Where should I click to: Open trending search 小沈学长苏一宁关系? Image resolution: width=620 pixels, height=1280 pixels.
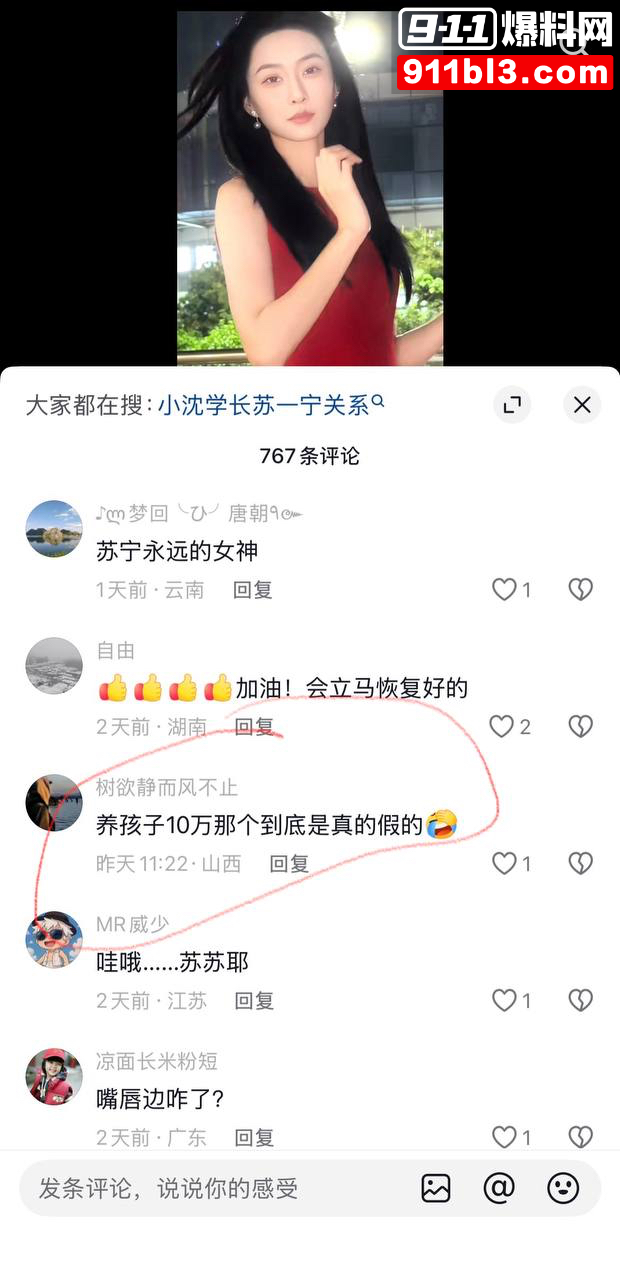click(270, 405)
